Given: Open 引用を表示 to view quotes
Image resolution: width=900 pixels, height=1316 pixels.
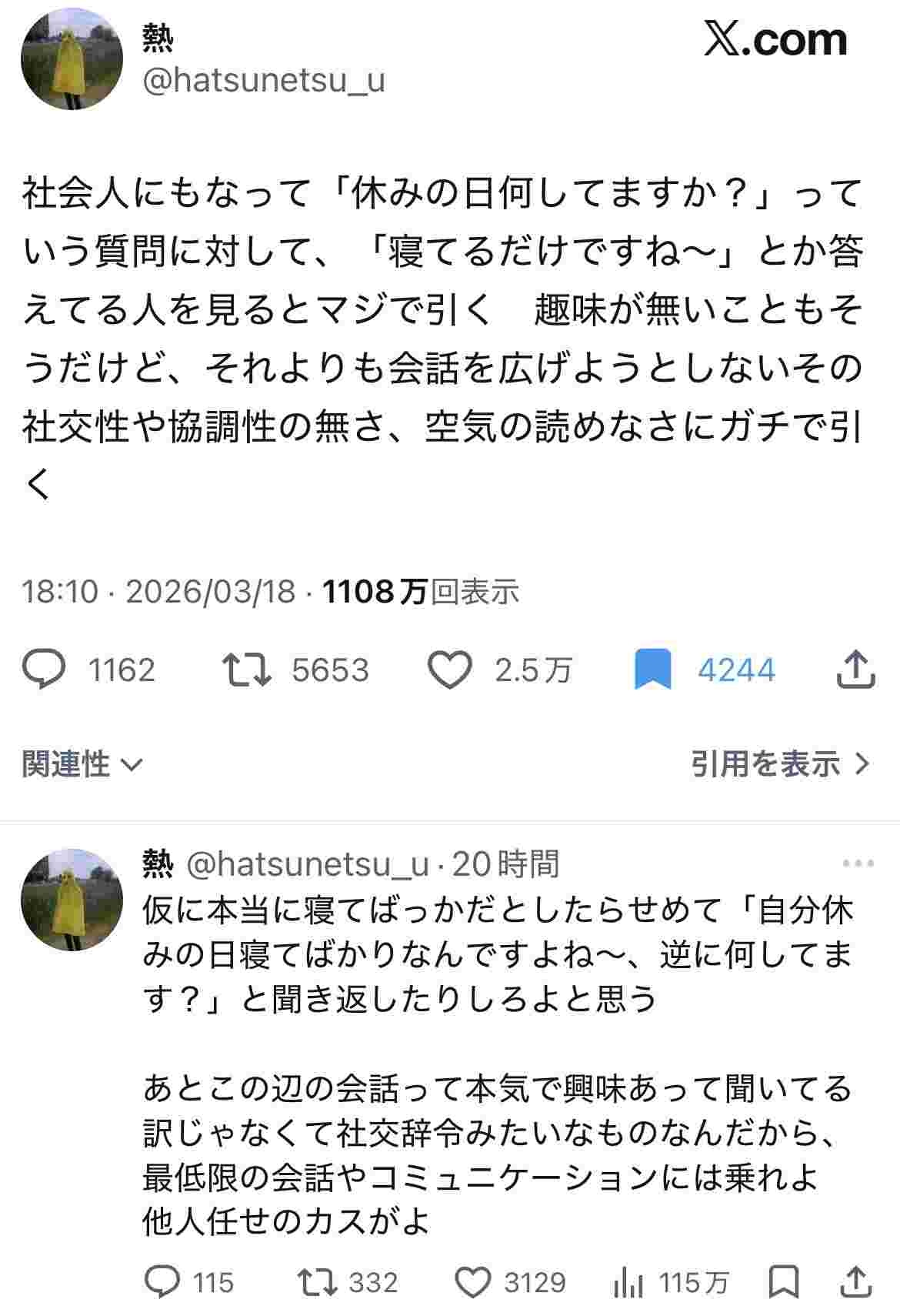Looking at the screenshot, I should pos(779,764).
